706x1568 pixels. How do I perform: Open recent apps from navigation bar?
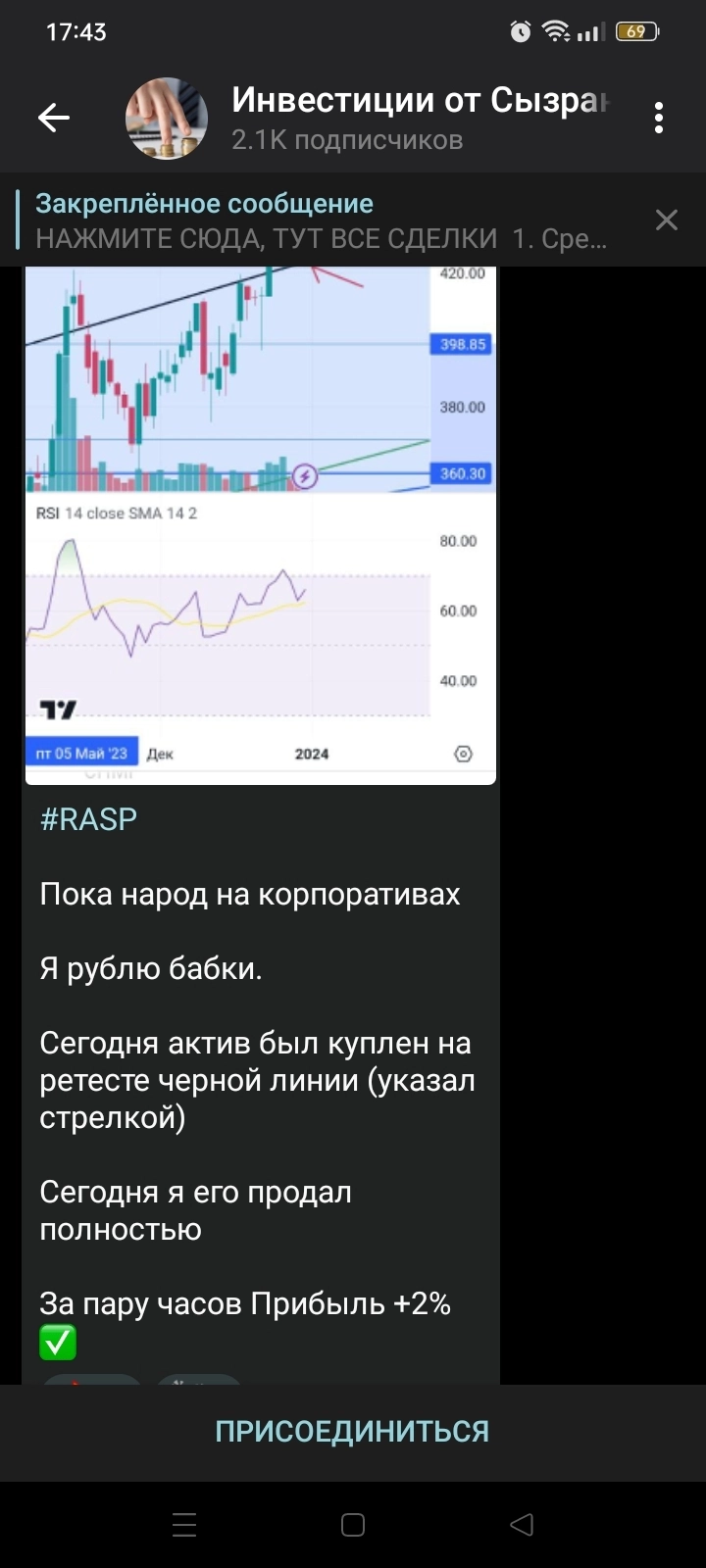tap(184, 1525)
